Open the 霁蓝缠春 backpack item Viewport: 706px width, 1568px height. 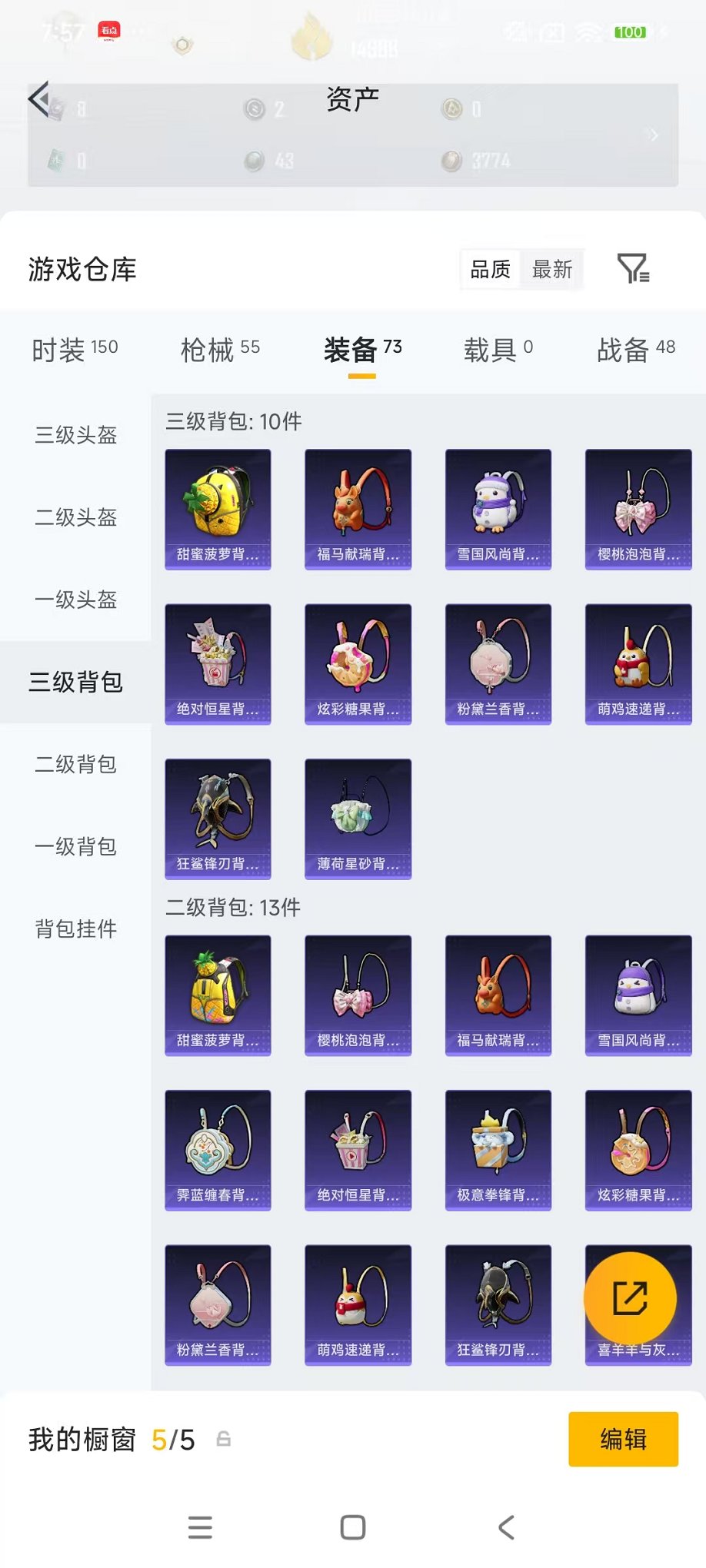(218, 1149)
